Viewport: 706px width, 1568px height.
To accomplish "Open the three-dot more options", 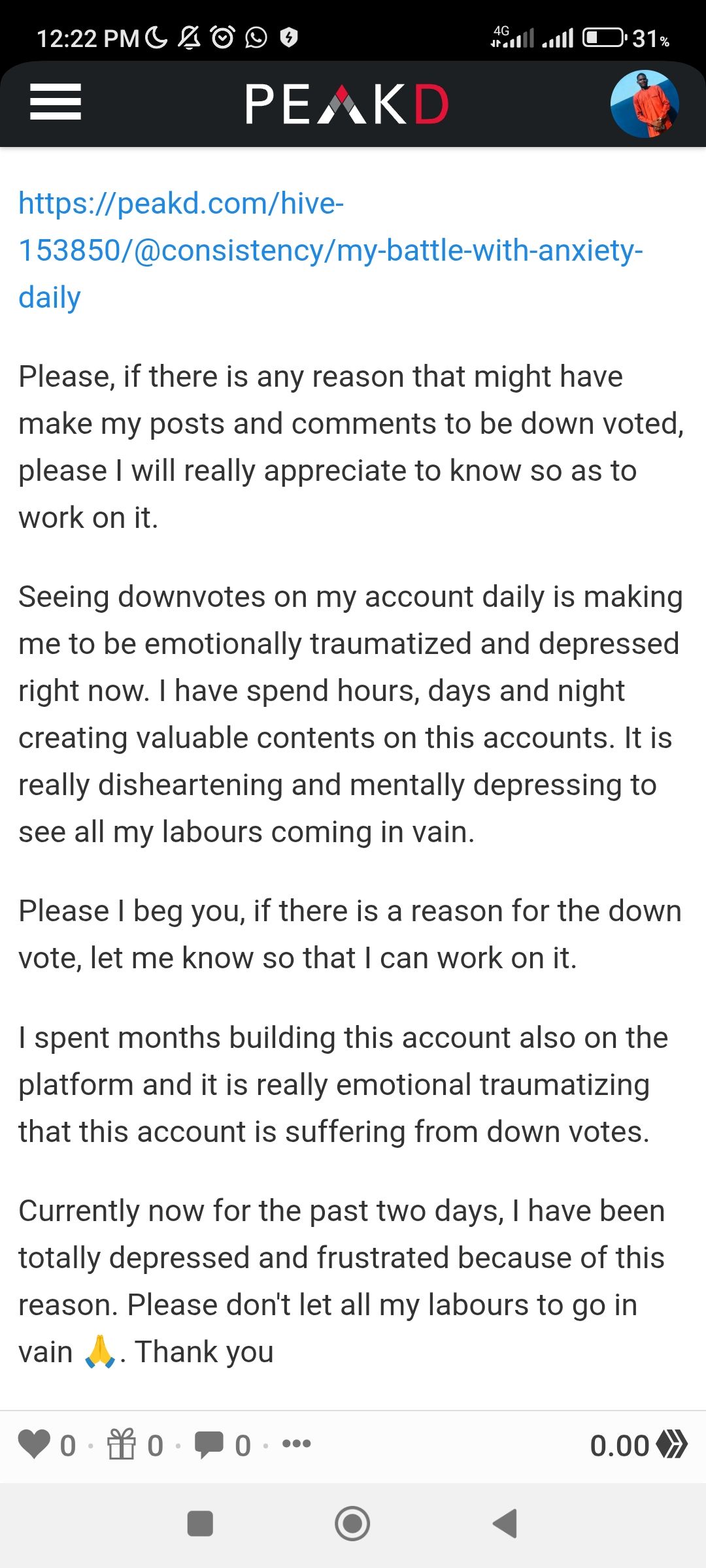I will tap(296, 1444).
